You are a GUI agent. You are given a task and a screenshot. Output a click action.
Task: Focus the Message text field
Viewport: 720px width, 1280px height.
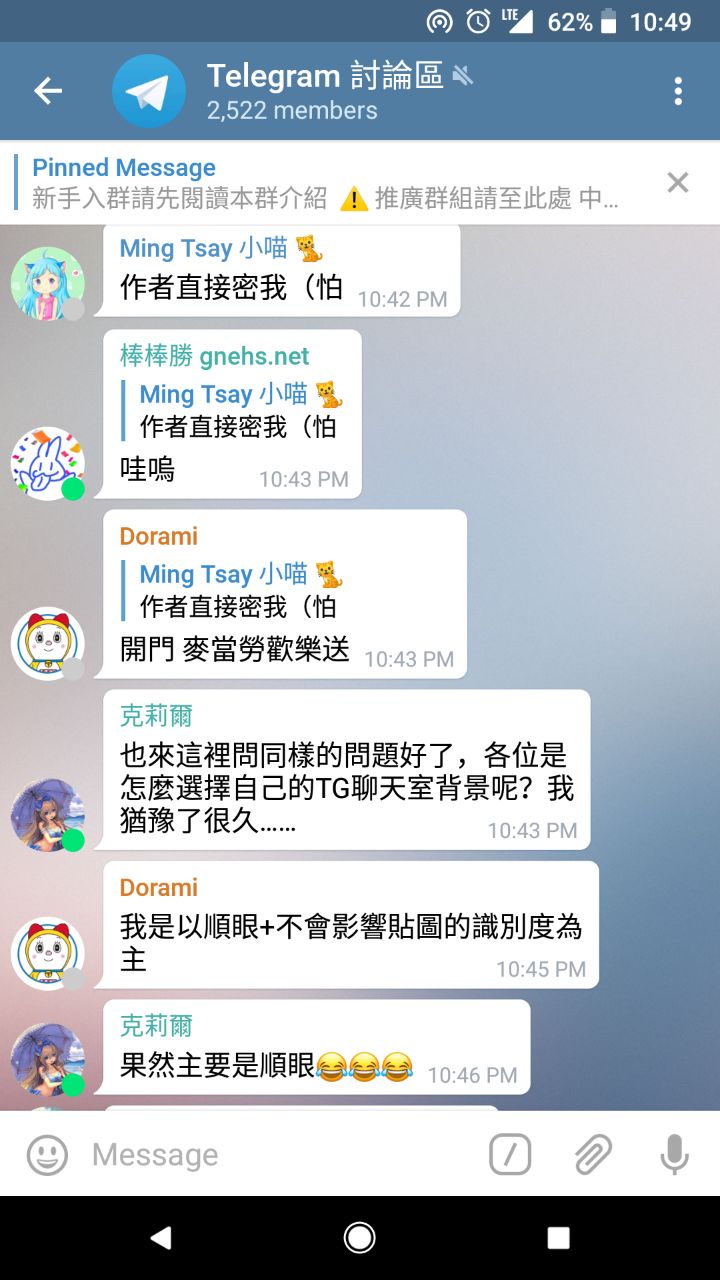(x=280, y=1155)
